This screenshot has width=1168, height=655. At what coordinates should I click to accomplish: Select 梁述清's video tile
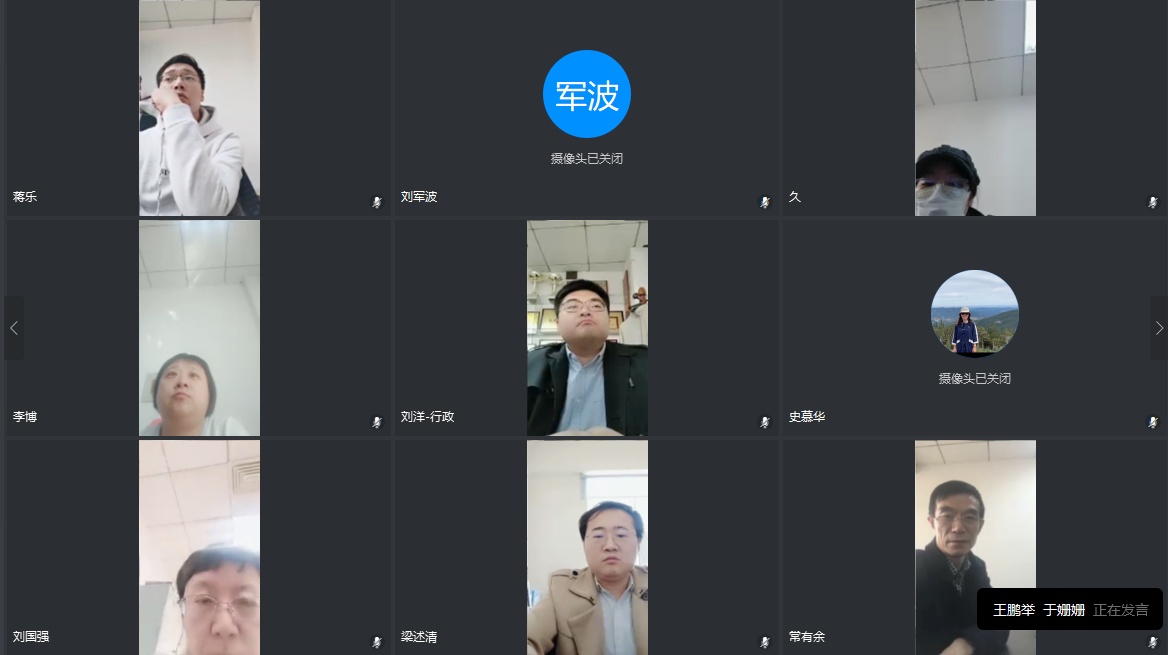click(x=587, y=547)
